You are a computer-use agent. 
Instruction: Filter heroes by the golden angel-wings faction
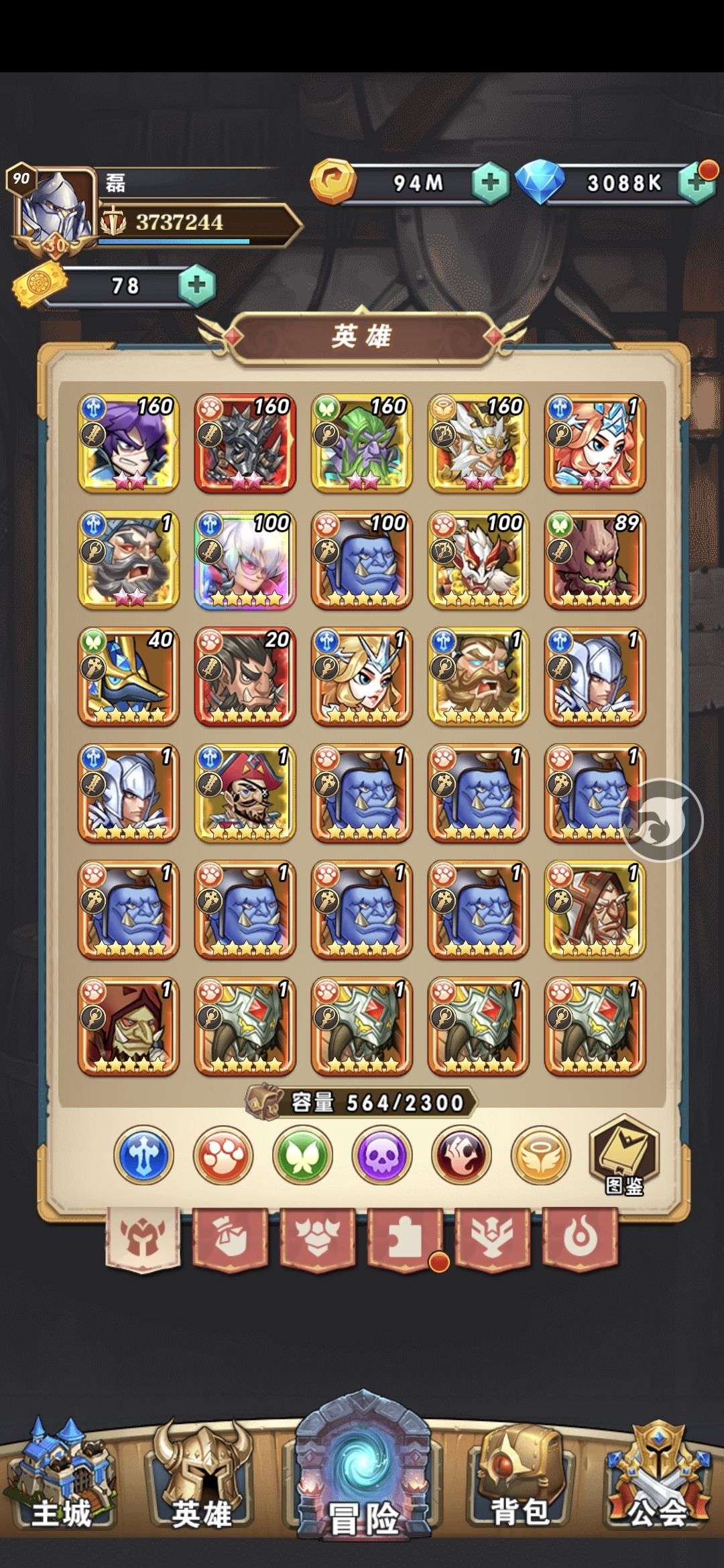tap(541, 1156)
